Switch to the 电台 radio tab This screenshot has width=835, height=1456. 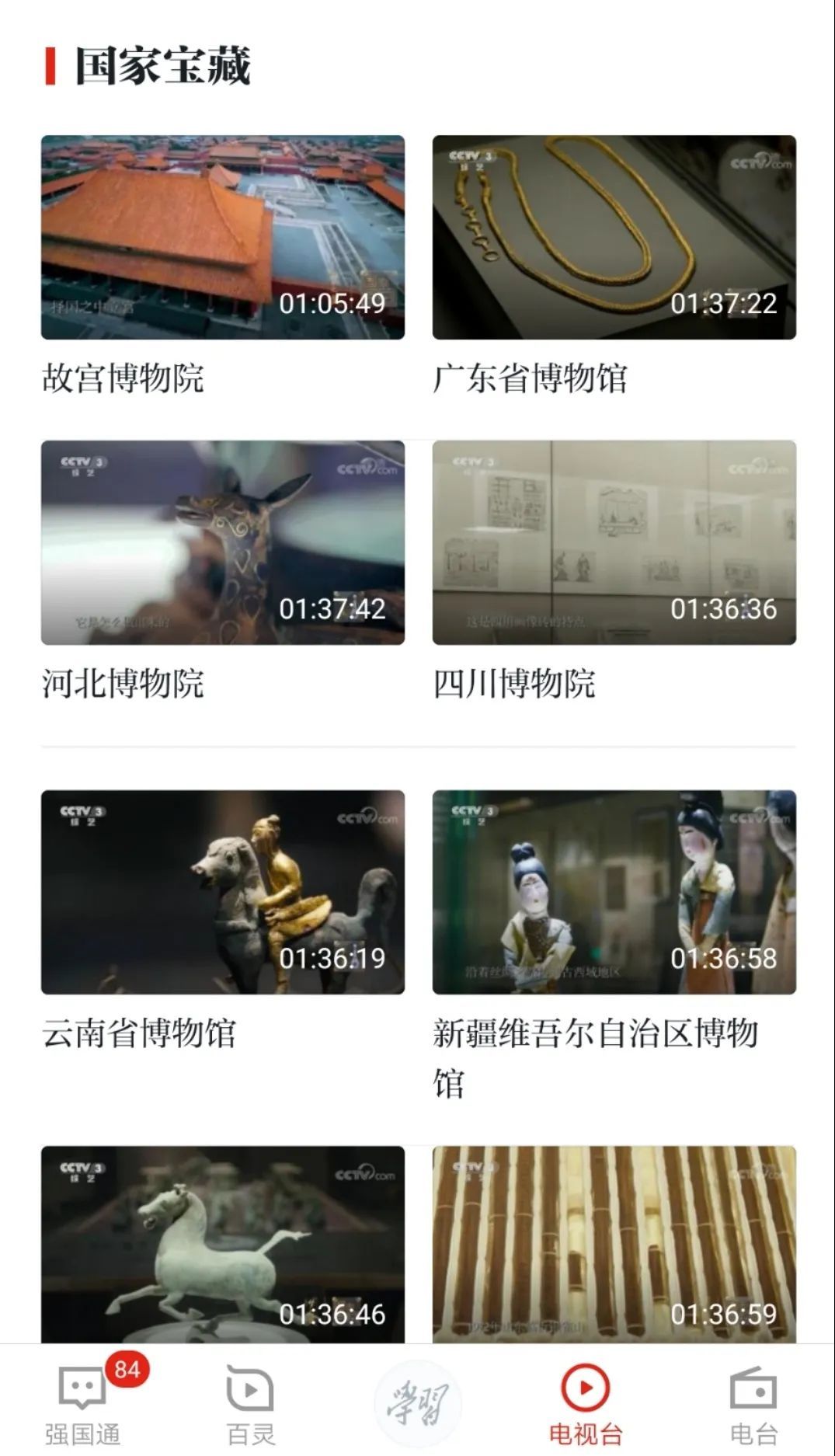[x=753, y=1403]
